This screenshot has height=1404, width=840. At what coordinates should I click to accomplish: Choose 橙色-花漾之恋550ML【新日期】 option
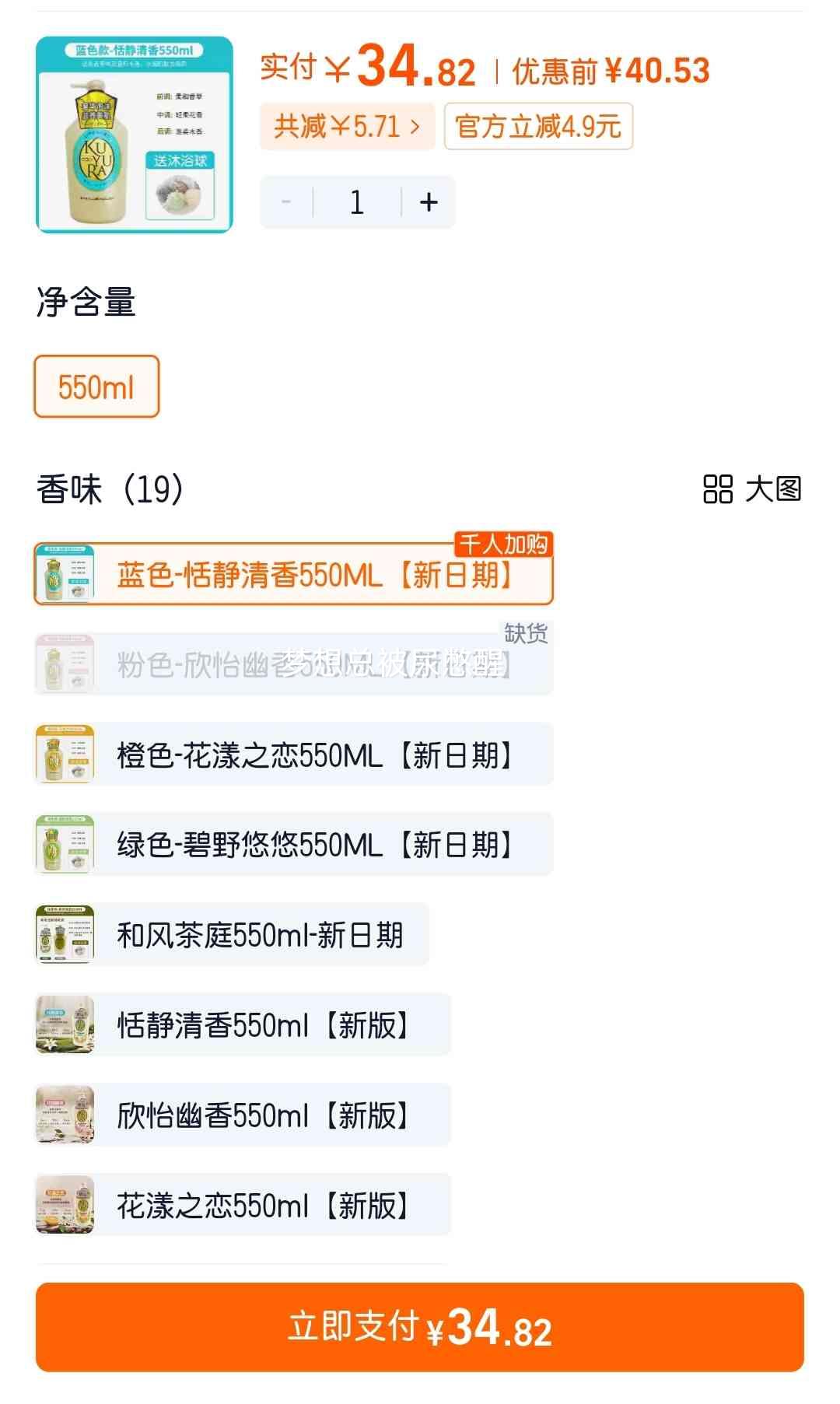click(294, 755)
